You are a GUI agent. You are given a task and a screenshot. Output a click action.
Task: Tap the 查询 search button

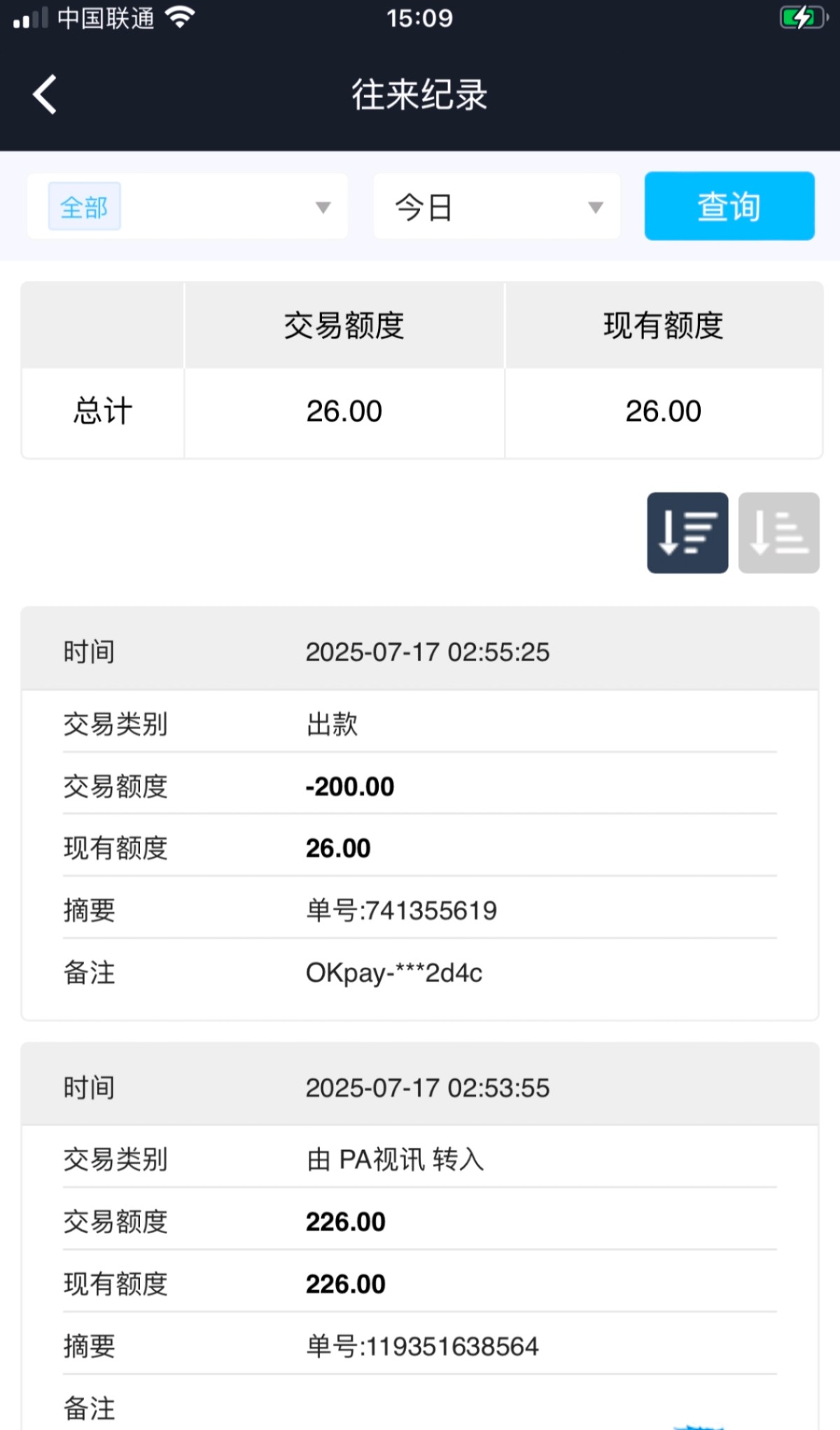[729, 207]
